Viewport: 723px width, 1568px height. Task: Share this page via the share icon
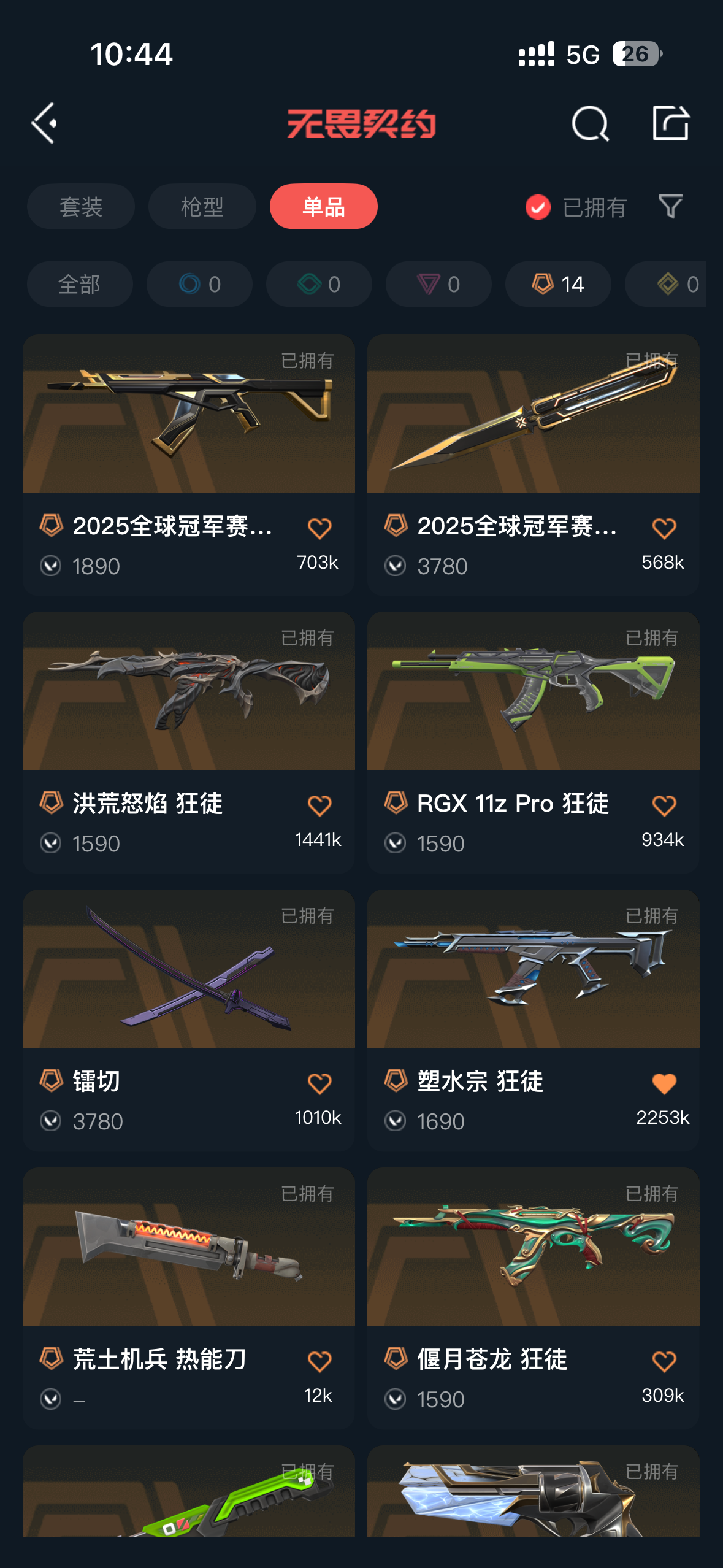tap(670, 123)
